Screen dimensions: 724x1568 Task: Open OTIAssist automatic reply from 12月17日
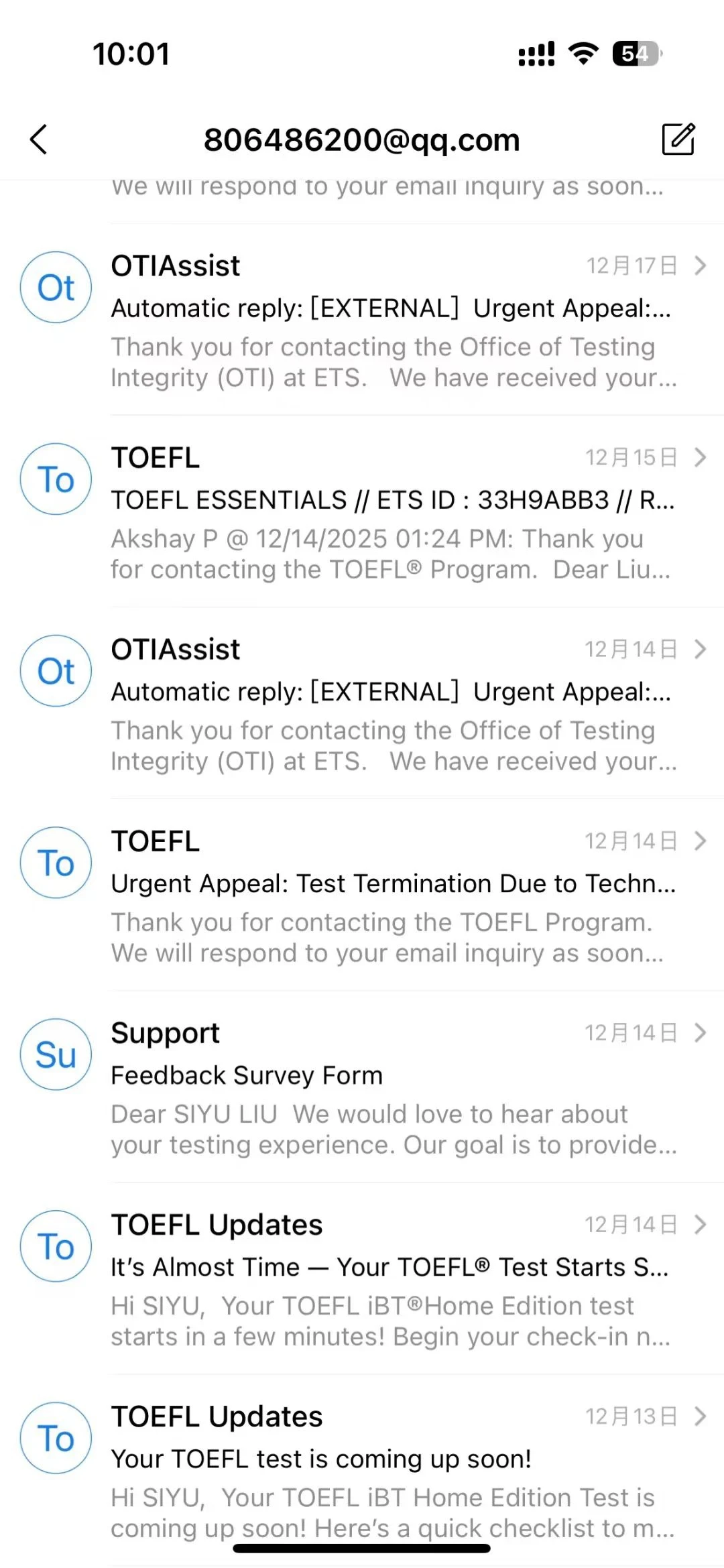[x=362, y=320]
